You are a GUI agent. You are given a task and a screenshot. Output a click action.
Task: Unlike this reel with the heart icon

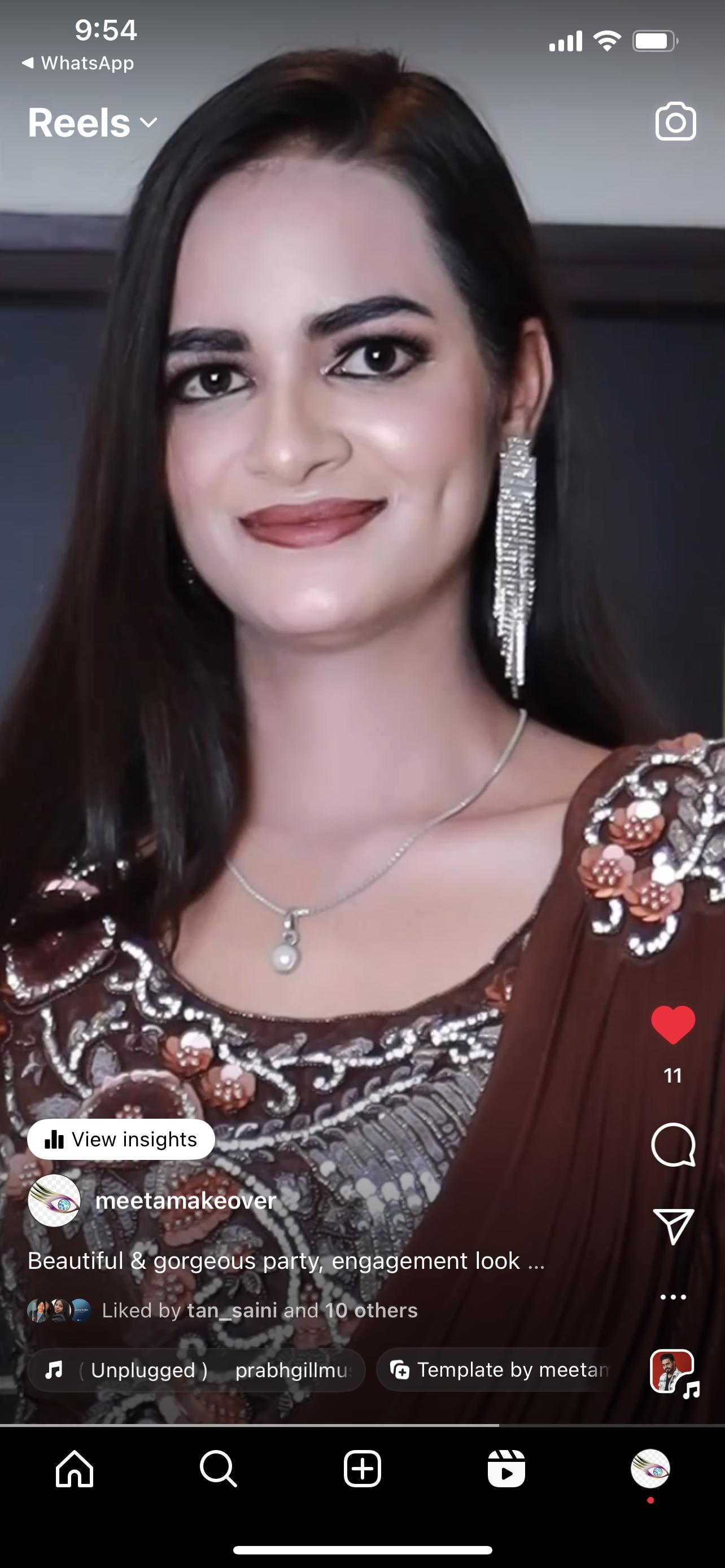tap(672, 1025)
